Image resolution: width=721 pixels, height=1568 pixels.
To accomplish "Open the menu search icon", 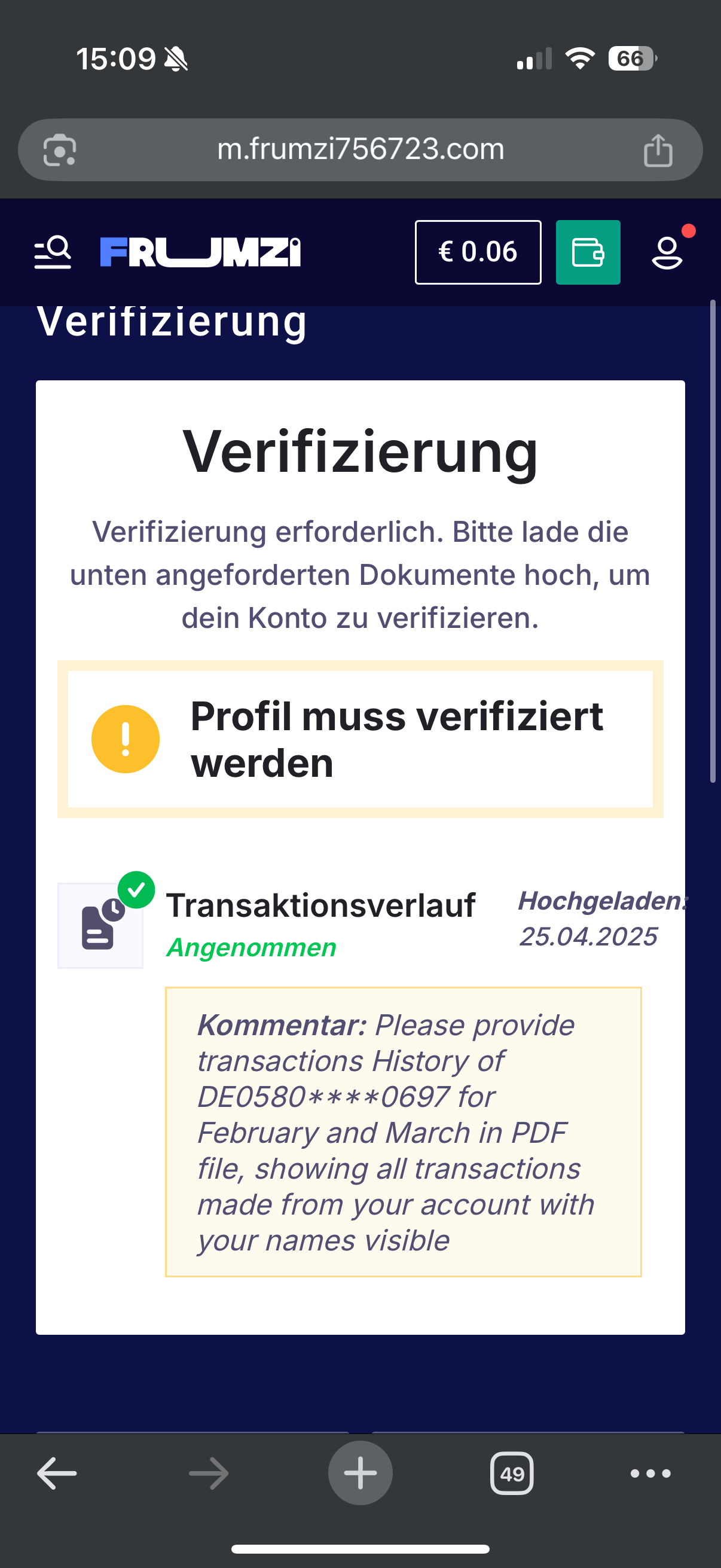I will 53,252.
